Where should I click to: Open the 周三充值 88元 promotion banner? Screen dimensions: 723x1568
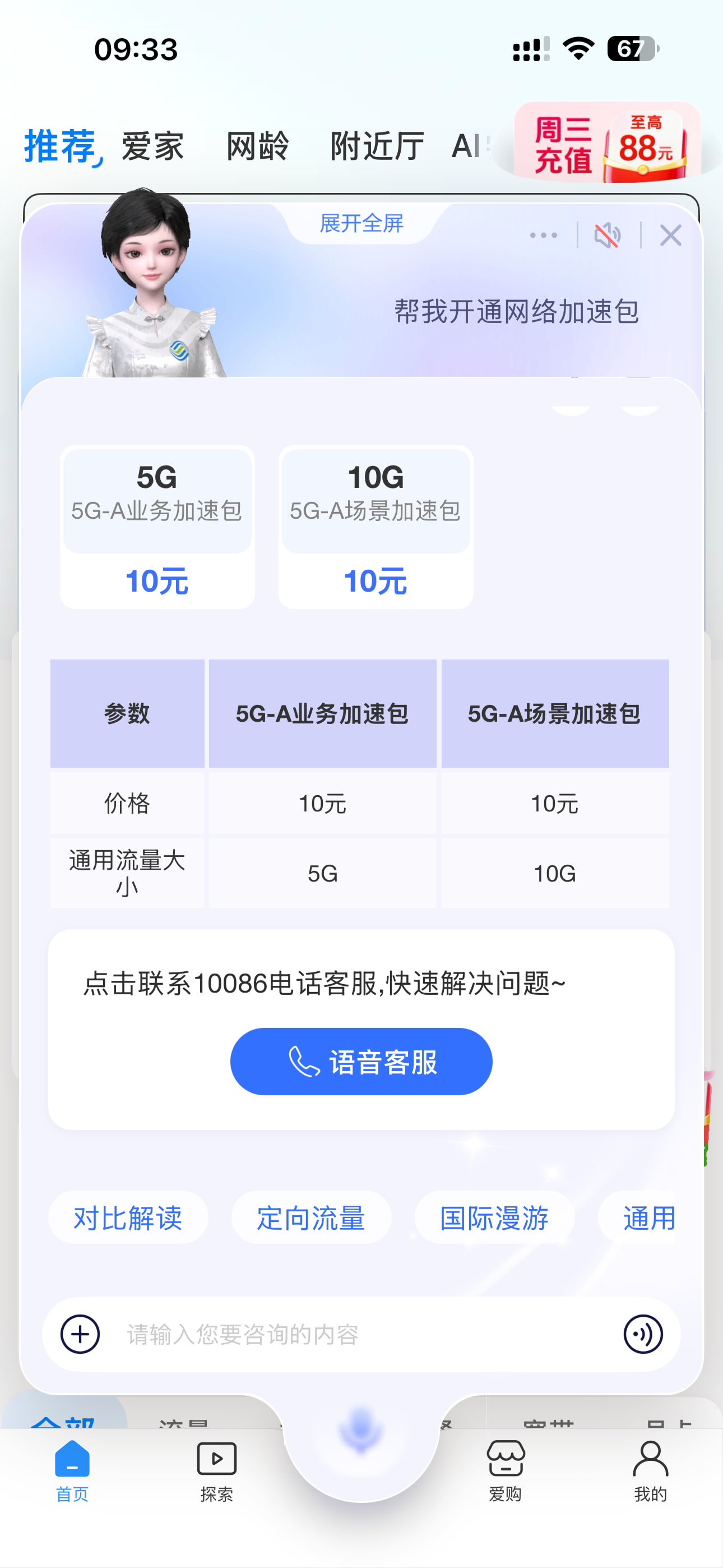(x=608, y=142)
